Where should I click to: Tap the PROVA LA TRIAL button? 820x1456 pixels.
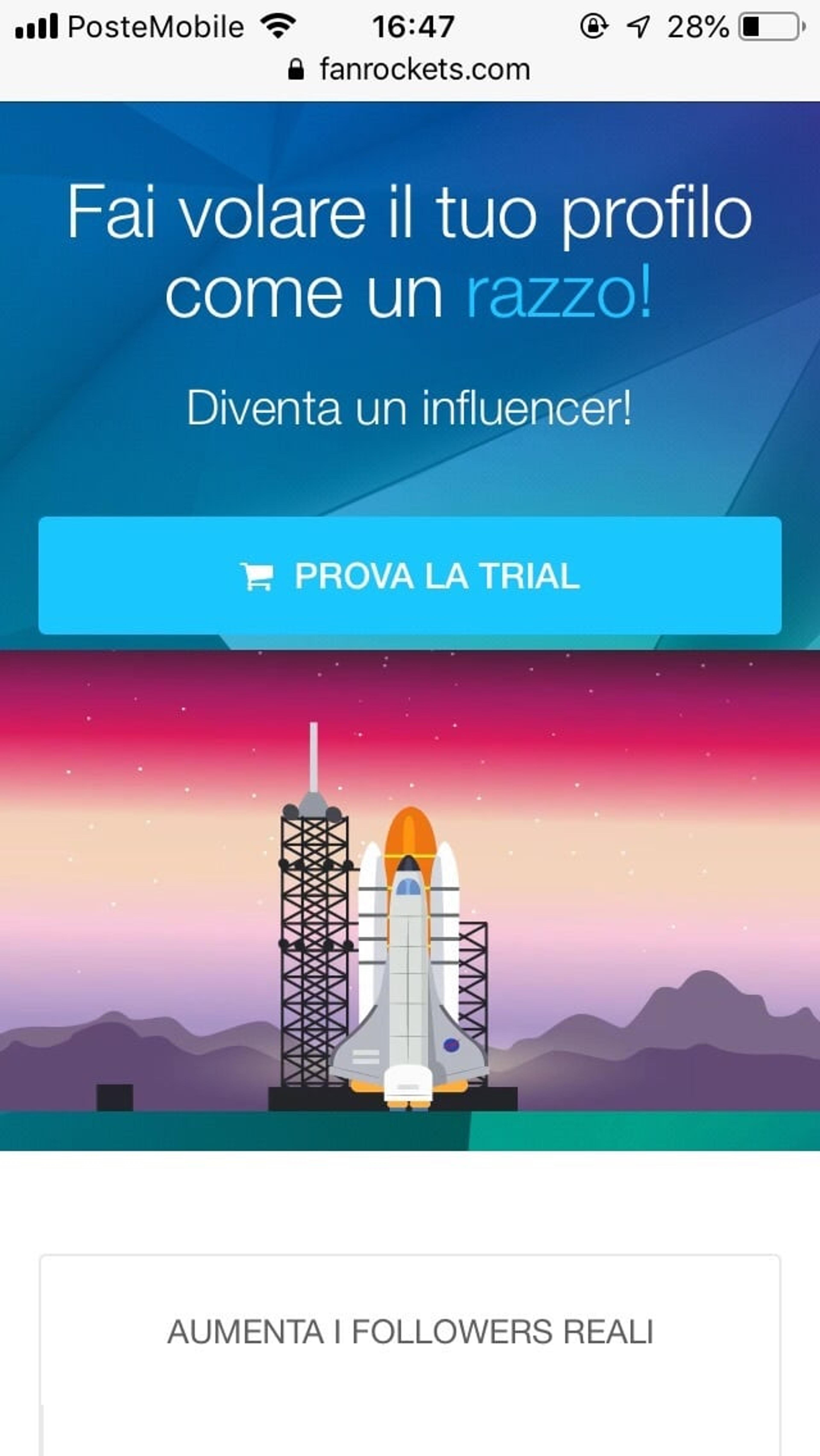(410, 575)
